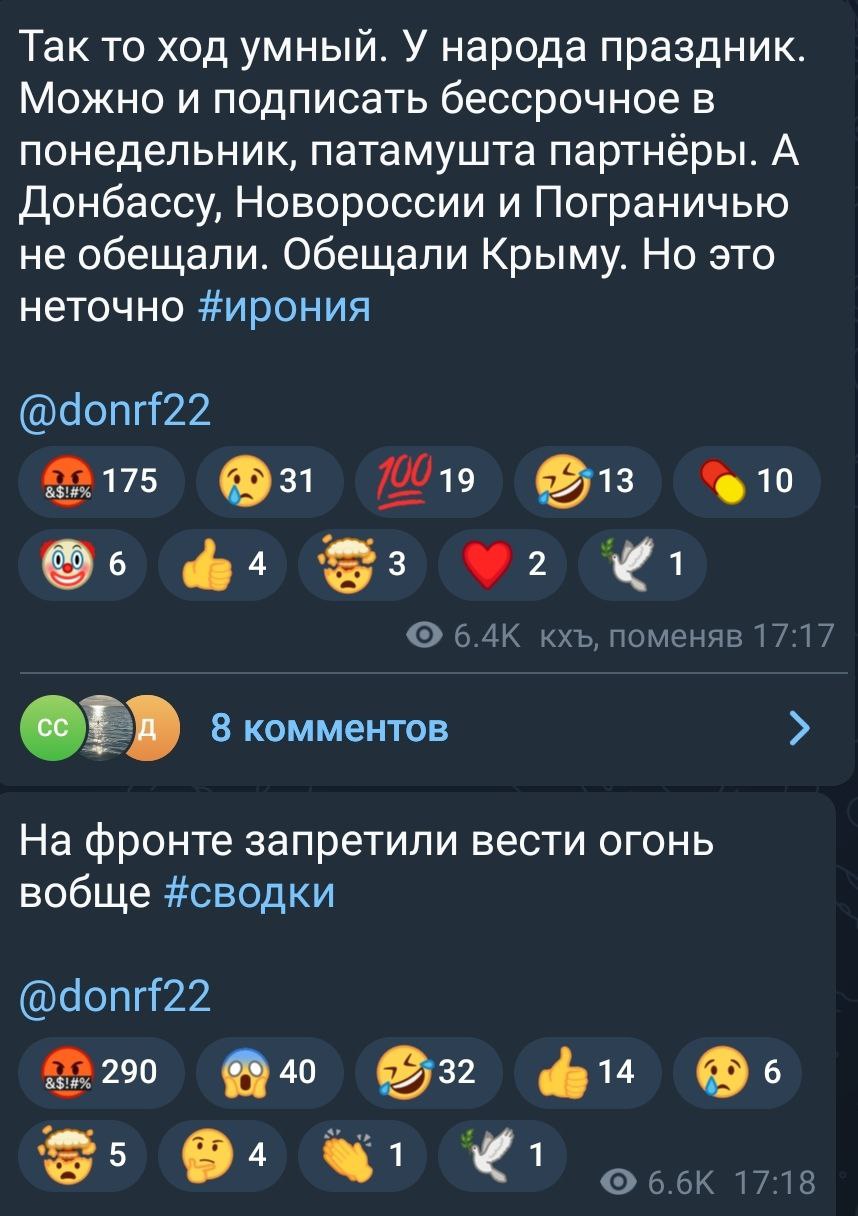Screen dimensions: 858x1216
Task: Tap the clapping hands reaction with 1
Action: (x=361, y=1155)
